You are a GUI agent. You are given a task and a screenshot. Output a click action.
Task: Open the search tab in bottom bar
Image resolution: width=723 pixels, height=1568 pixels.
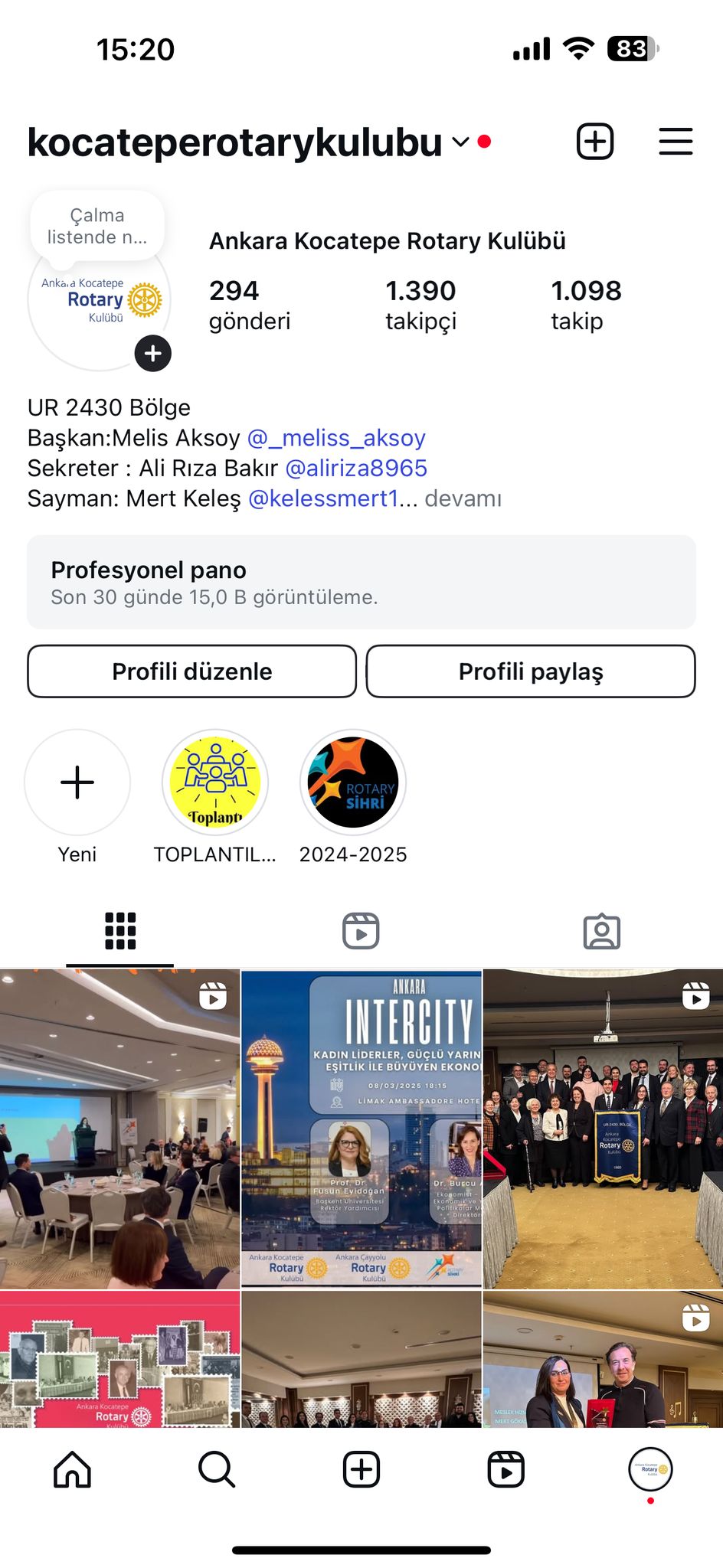[x=217, y=1469]
